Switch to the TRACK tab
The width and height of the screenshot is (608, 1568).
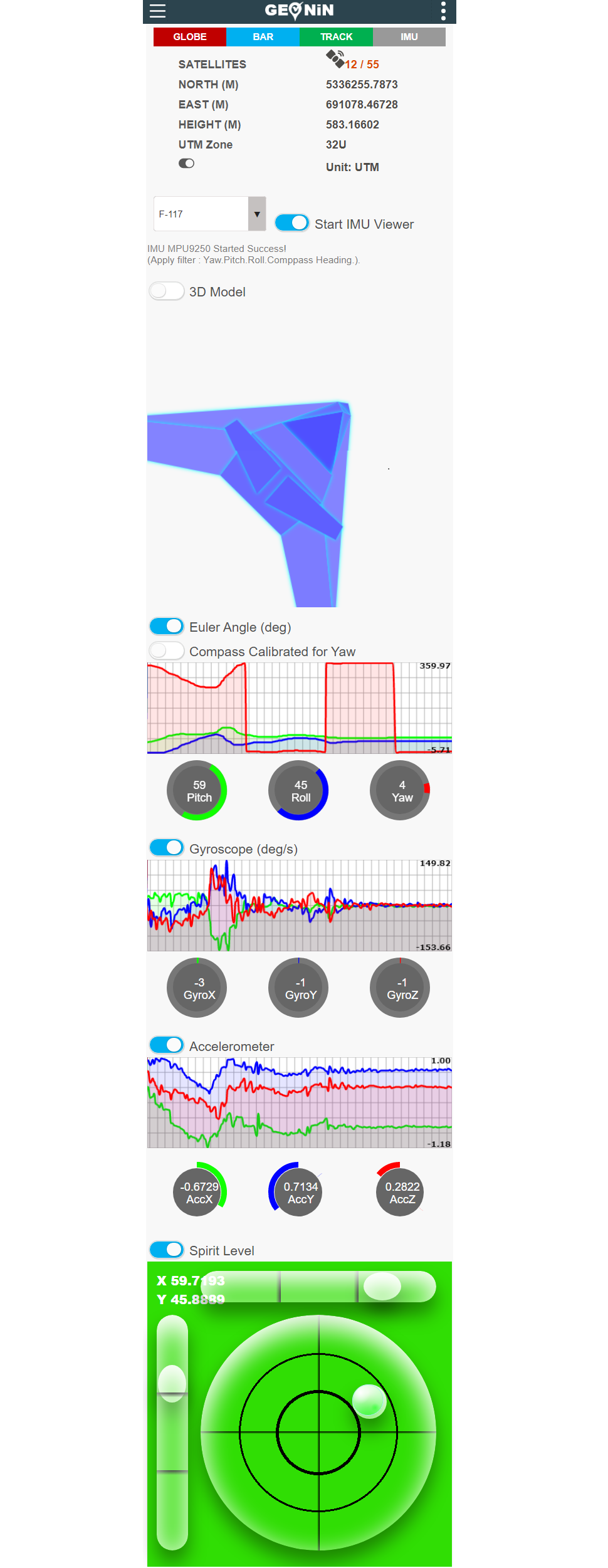[x=336, y=37]
